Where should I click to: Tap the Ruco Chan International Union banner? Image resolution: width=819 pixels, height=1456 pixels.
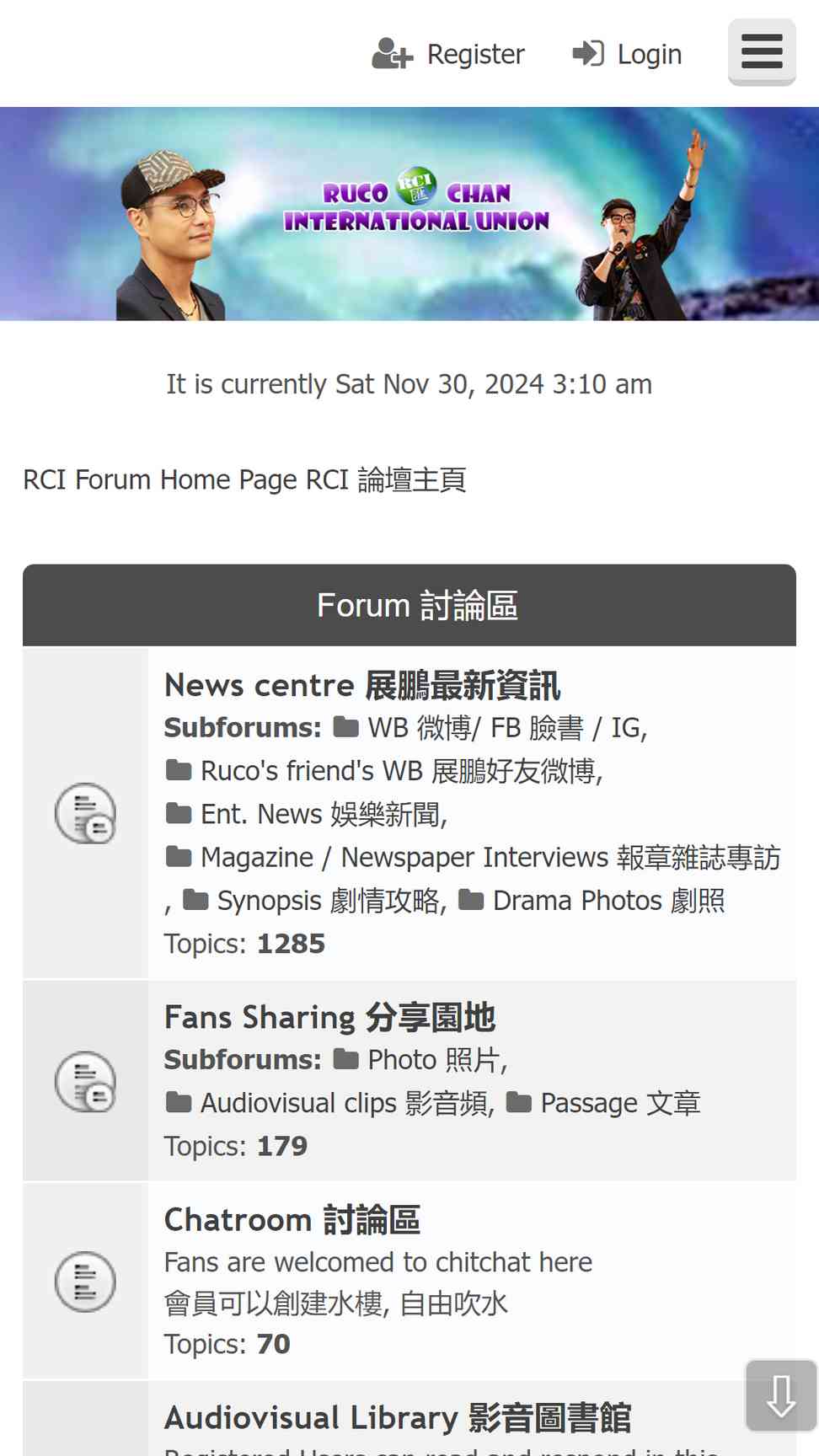click(409, 214)
